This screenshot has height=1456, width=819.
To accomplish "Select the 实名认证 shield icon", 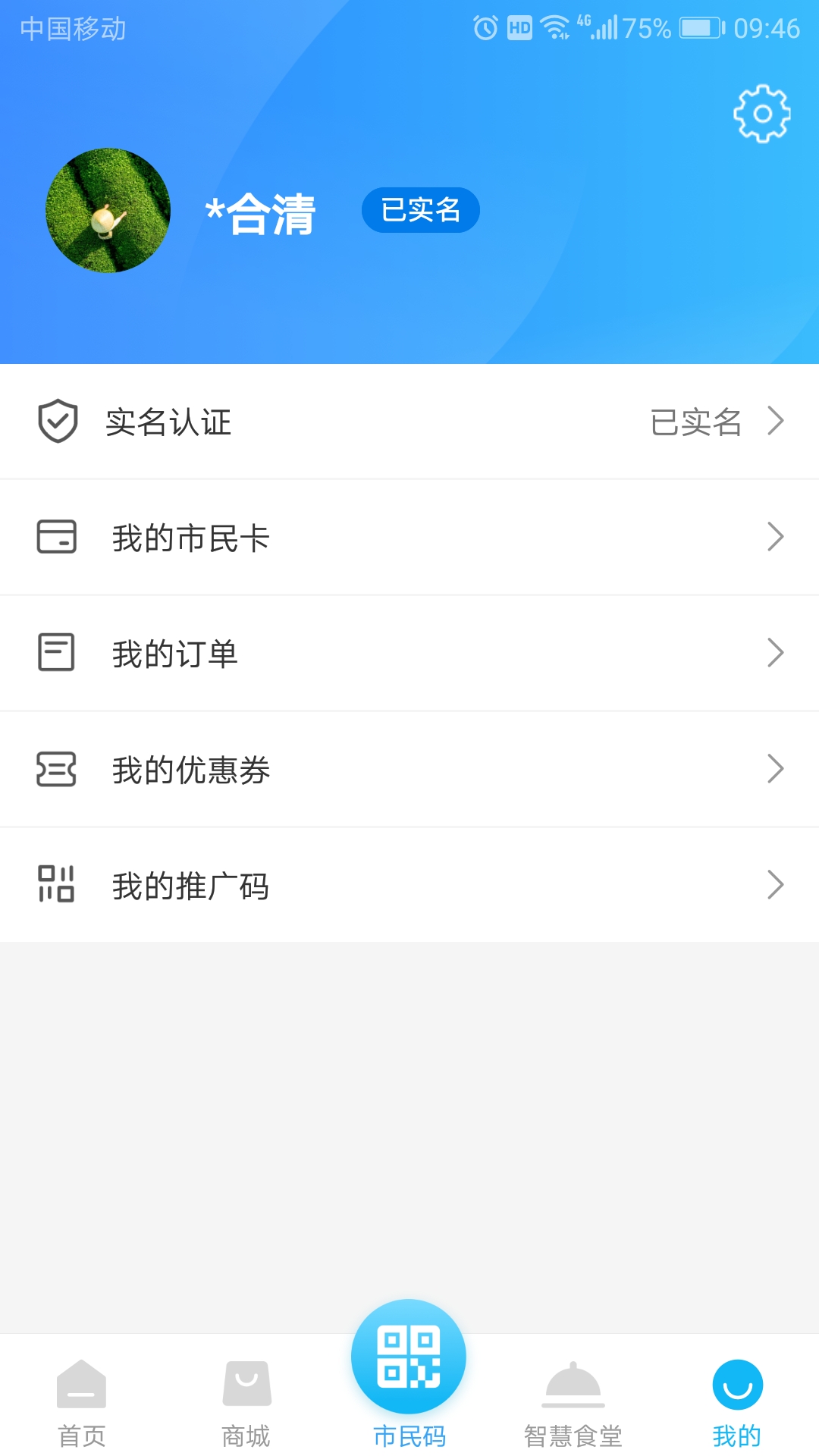I will 56,422.
